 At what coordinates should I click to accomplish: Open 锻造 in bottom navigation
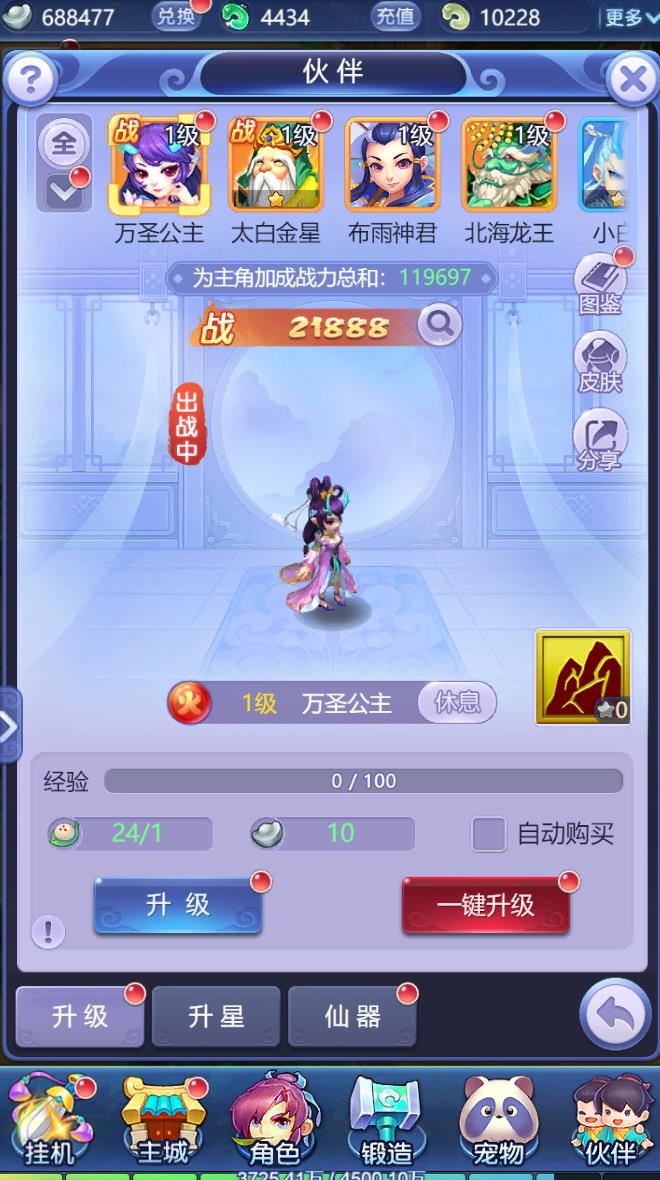(387, 1122)
